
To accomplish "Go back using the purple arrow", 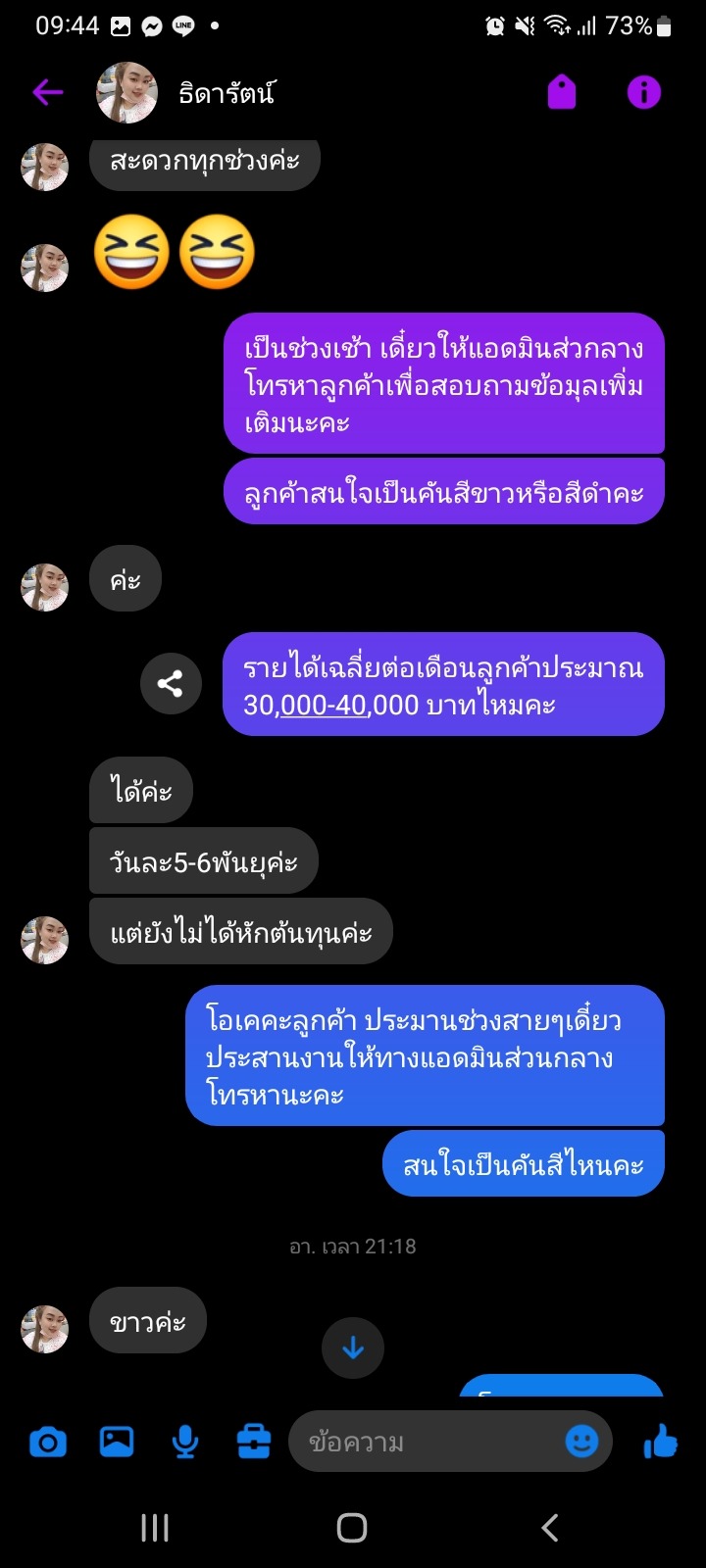I will (47, 93).
